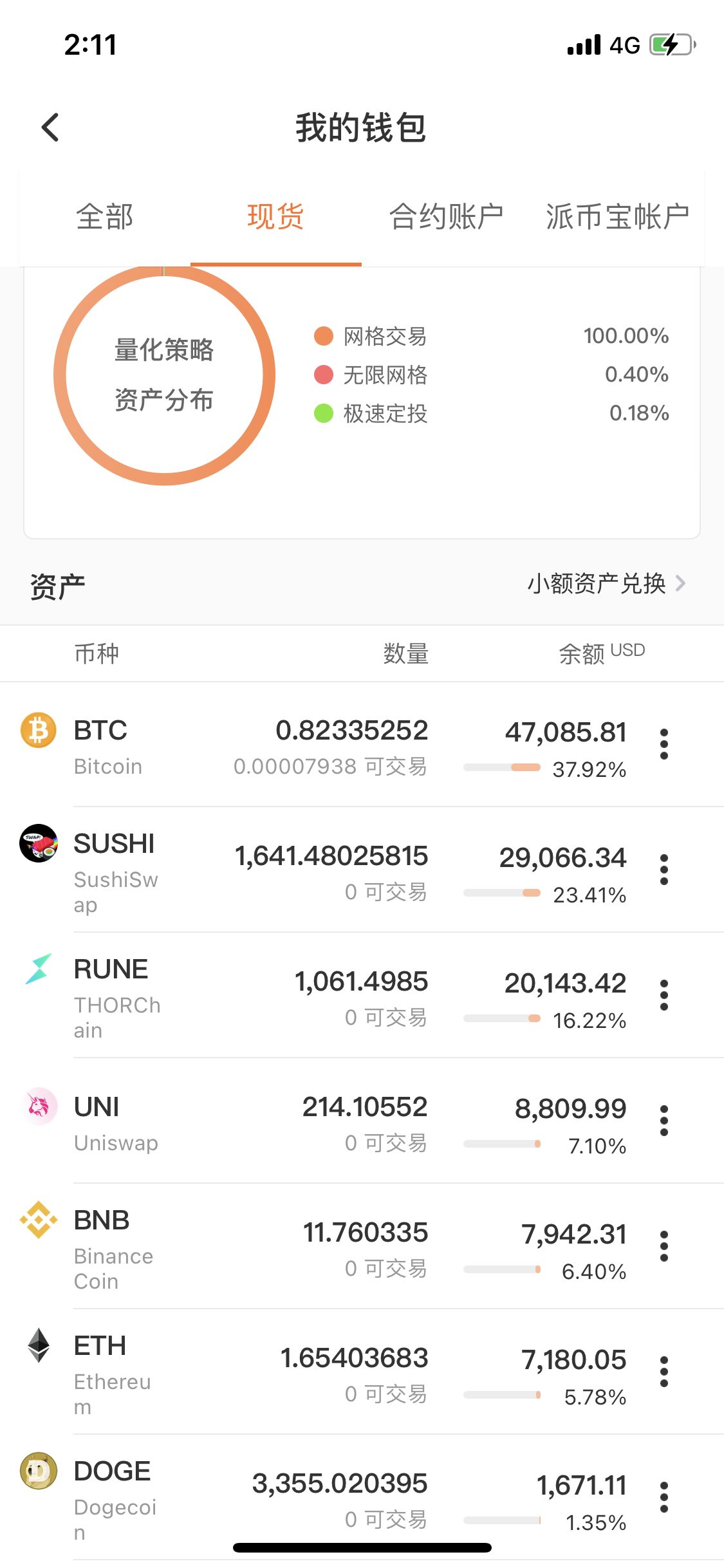The image size is (724, 1568).
Task: Select the 网格交易 orange legend dot
Action: [x=324, y=336]
